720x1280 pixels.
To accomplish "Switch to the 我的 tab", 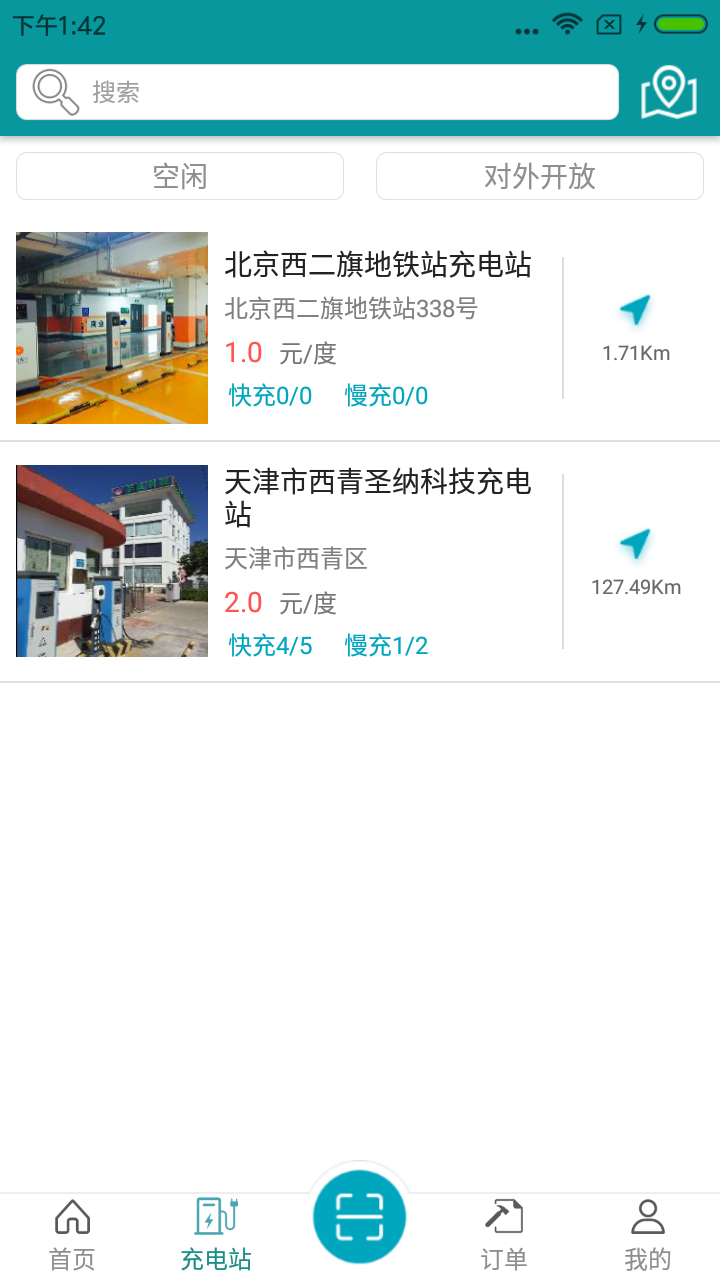I will click(648, 1236).
